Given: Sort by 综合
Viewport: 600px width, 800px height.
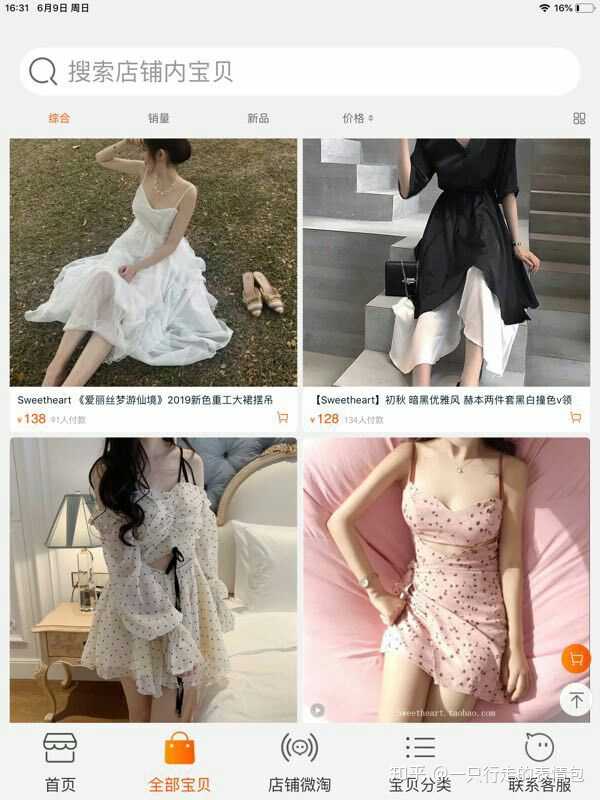Looking at the screenshot, I should 60,118.
